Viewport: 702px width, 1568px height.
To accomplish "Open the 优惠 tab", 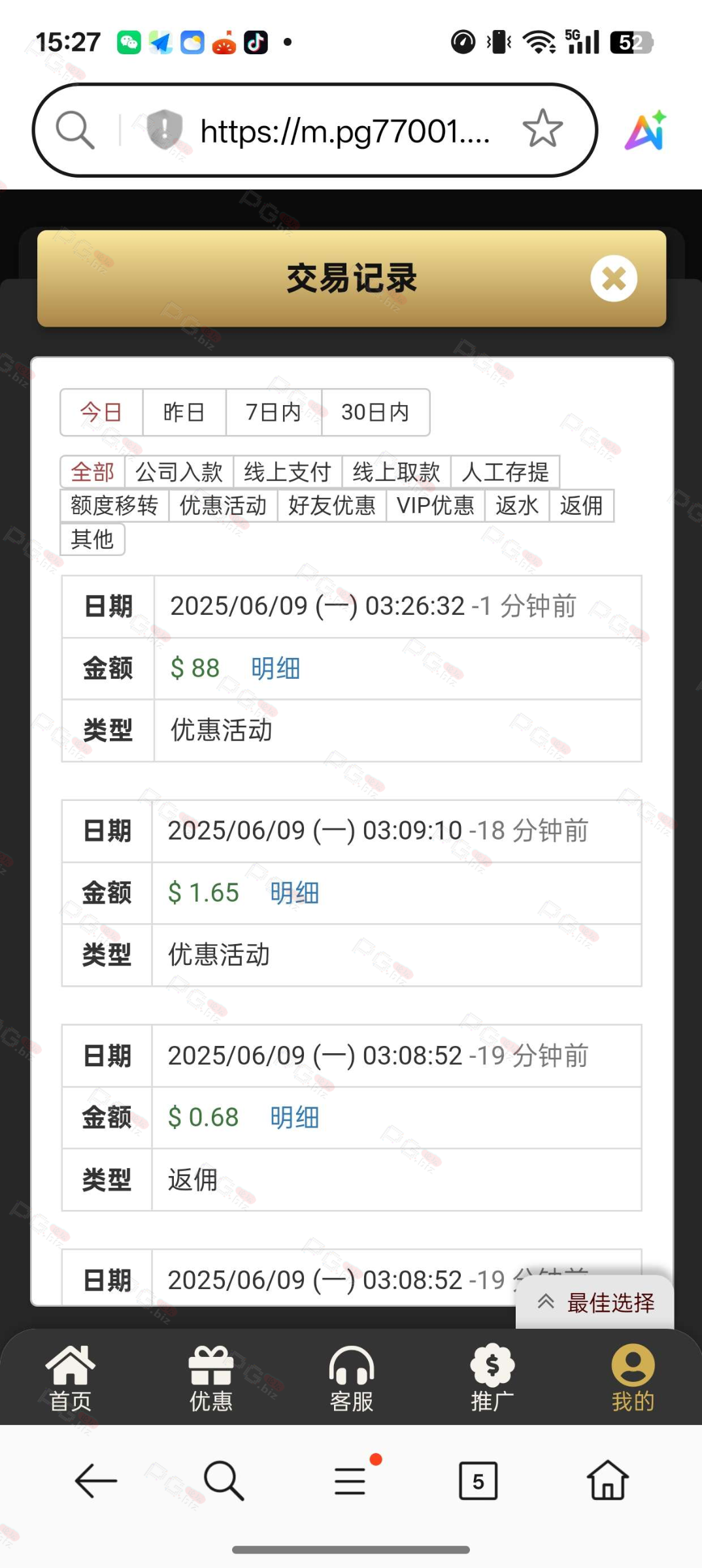I will pos(210,1379).
